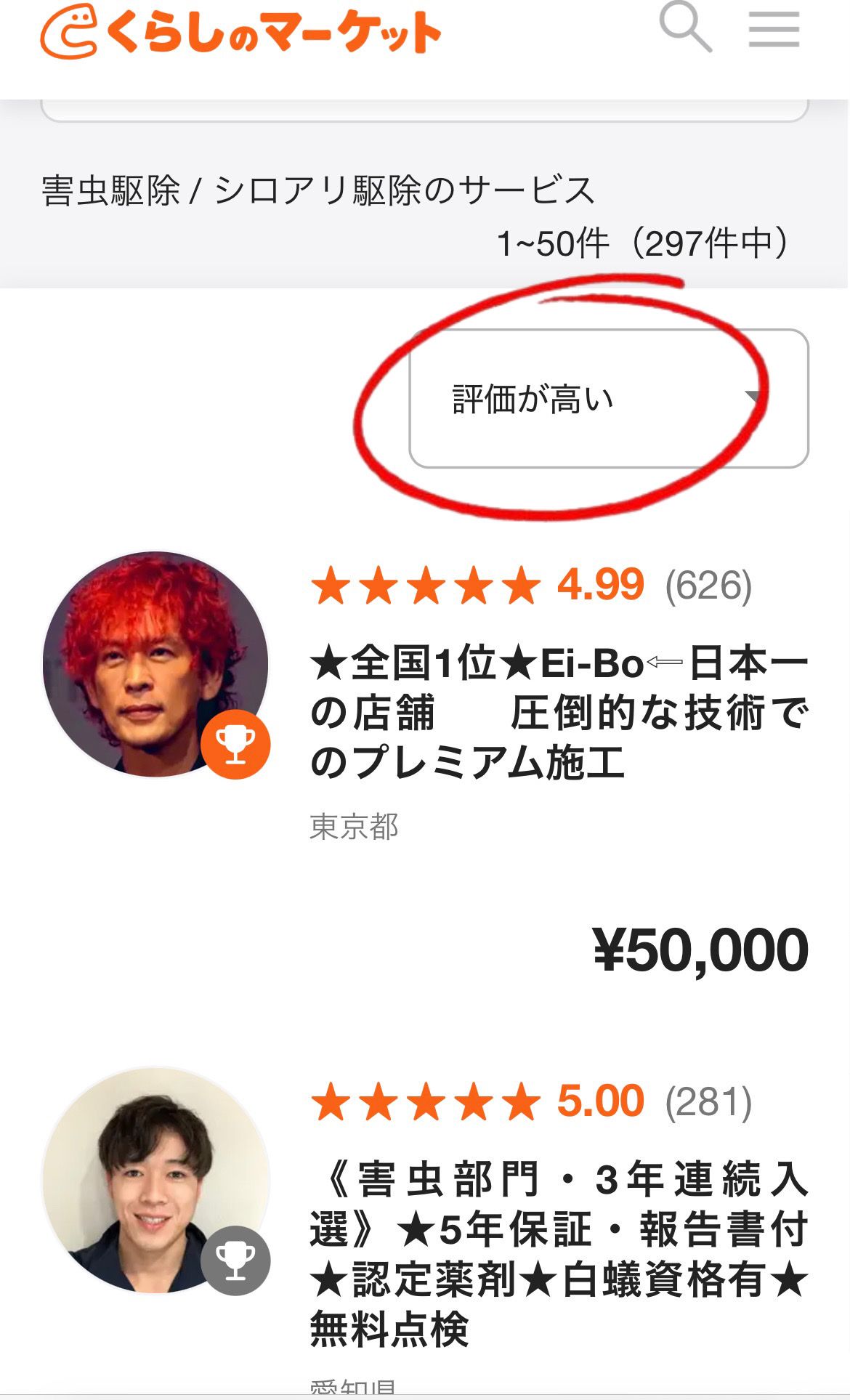This screenshot has width=850, height=1400.
Task: Go to くらしのマーケット home via logo
Action: tap(240, 31)
